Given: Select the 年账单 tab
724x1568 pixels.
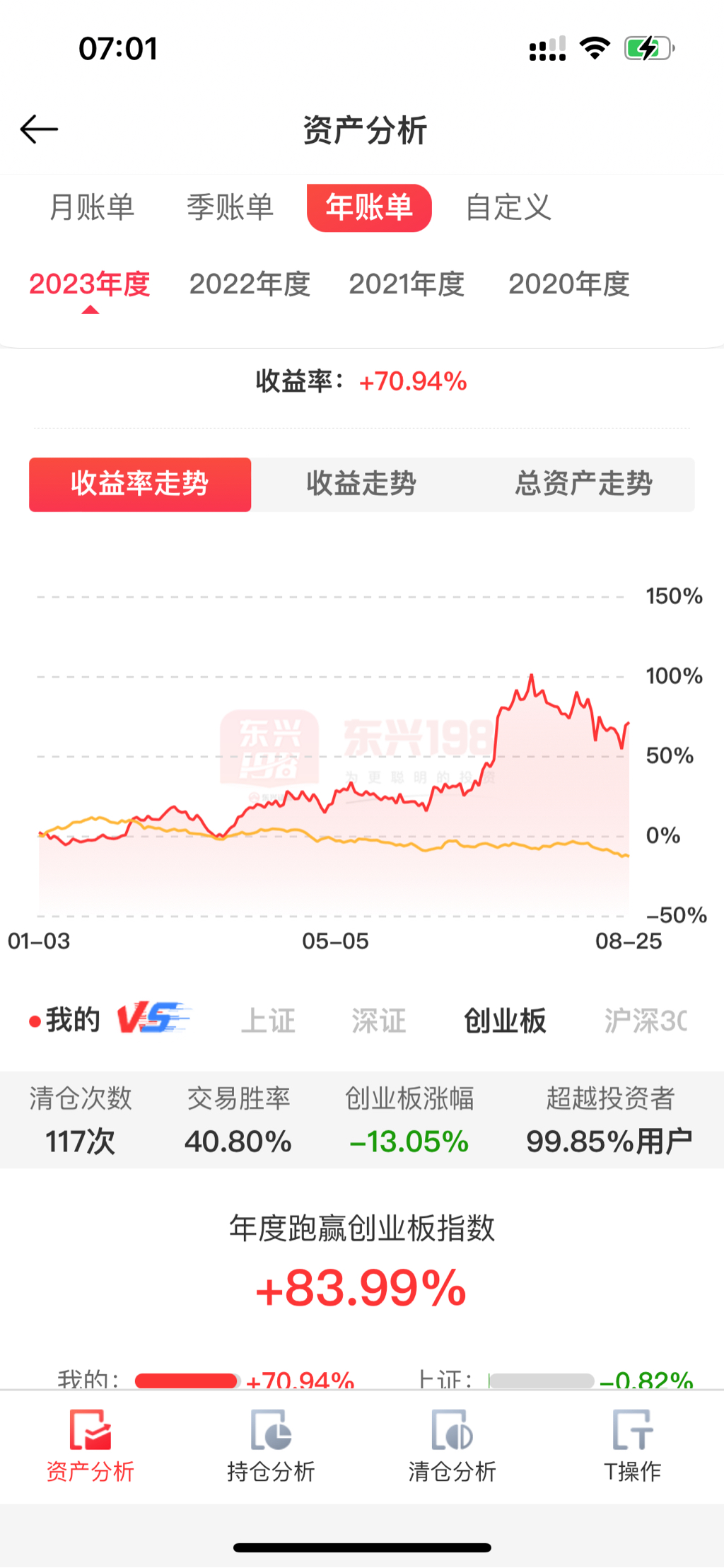Looking at the screenshot, I should [369, 208].
